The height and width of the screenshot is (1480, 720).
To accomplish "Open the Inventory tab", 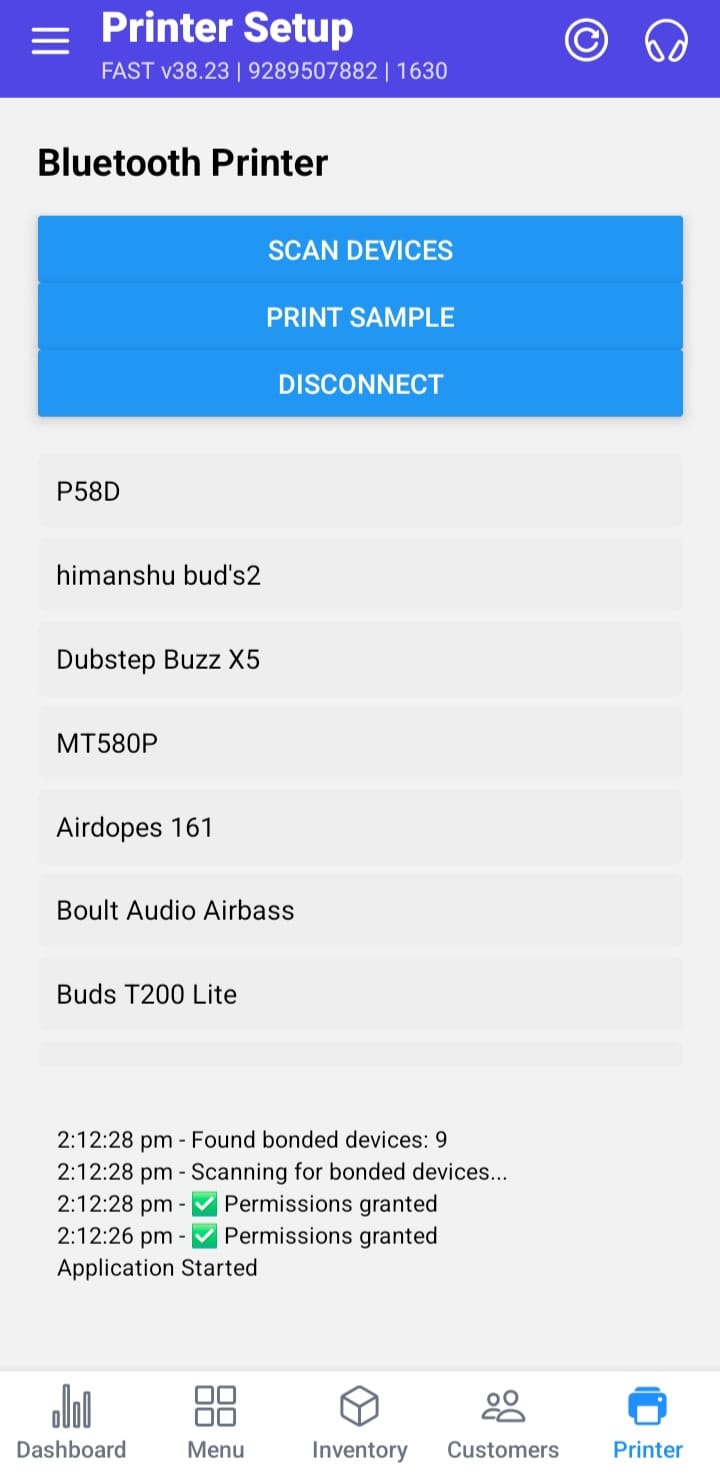I will point(359,1424).
